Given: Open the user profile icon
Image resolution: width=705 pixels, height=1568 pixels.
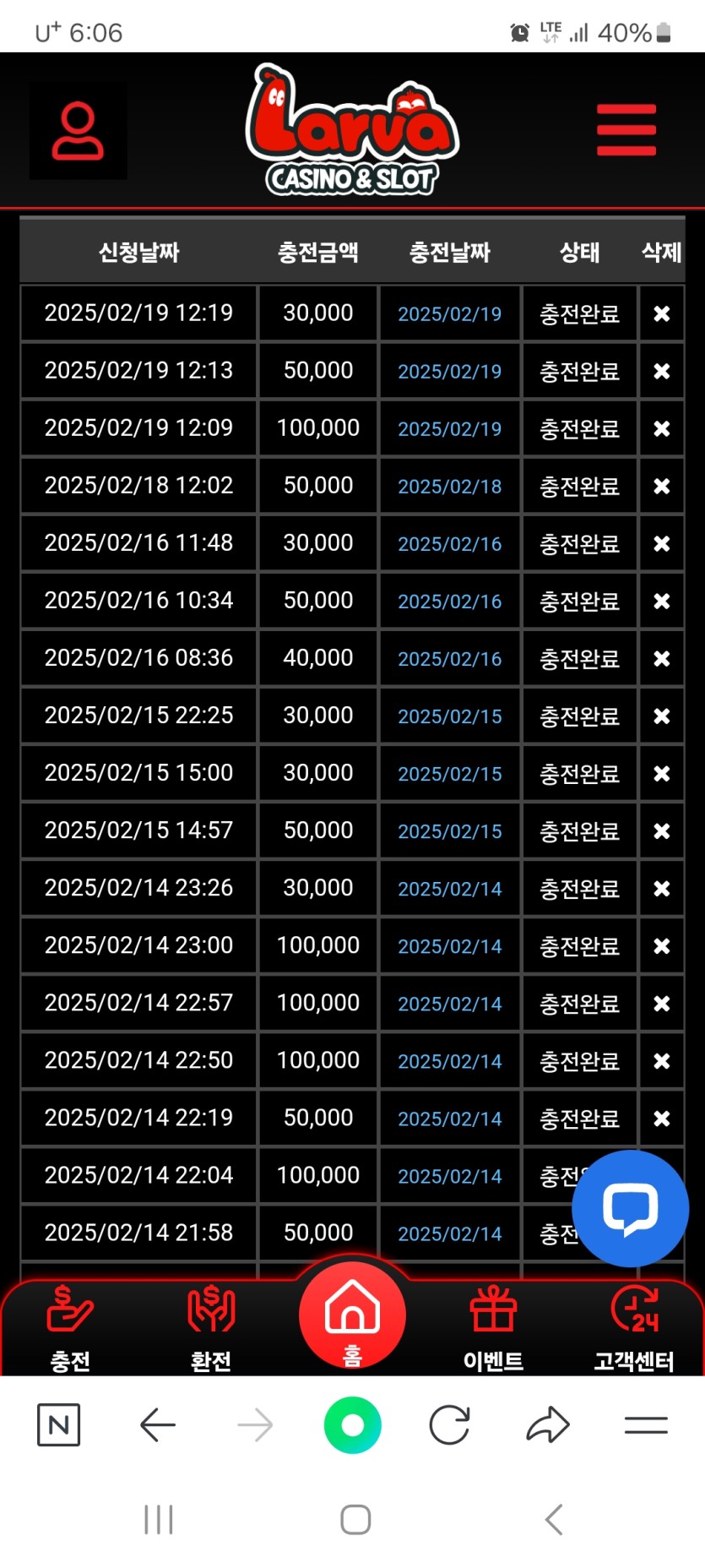Looking at the screenshot, I should click(78, 131).
